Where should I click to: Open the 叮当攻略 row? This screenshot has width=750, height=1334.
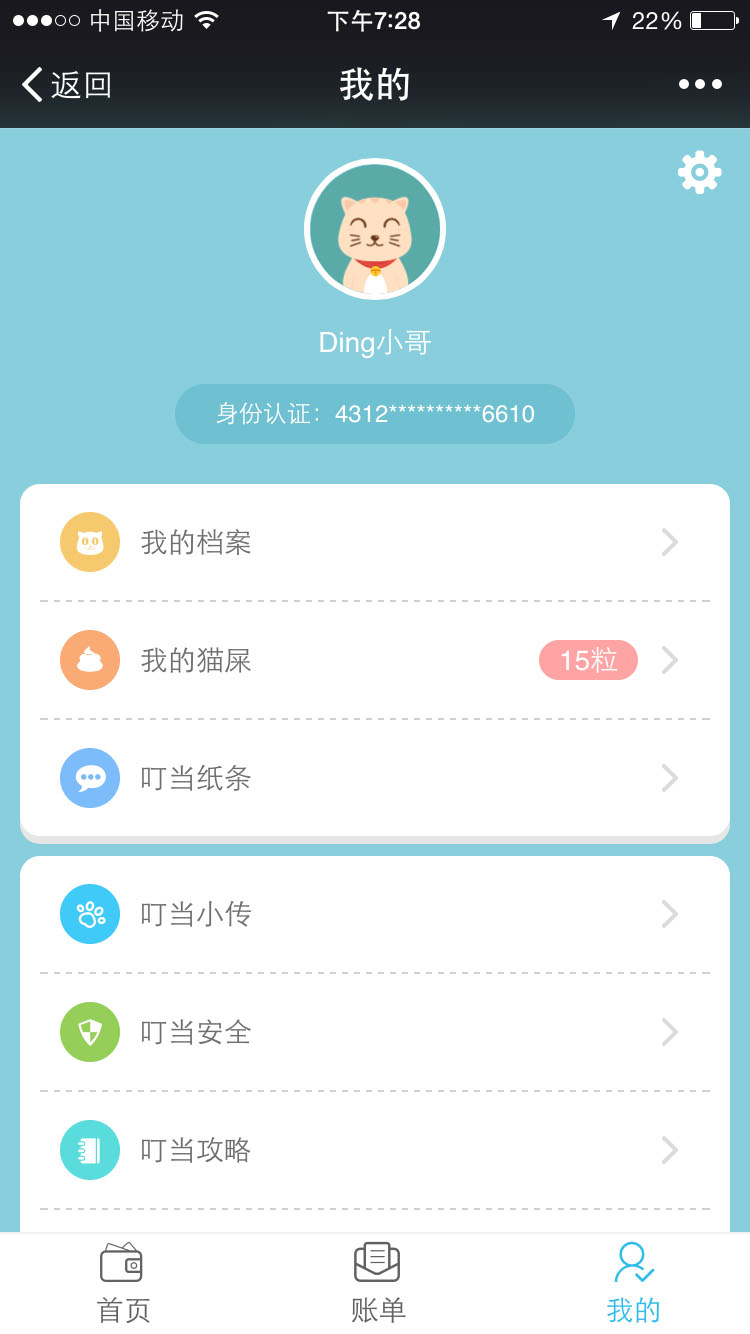[375, 1150]
